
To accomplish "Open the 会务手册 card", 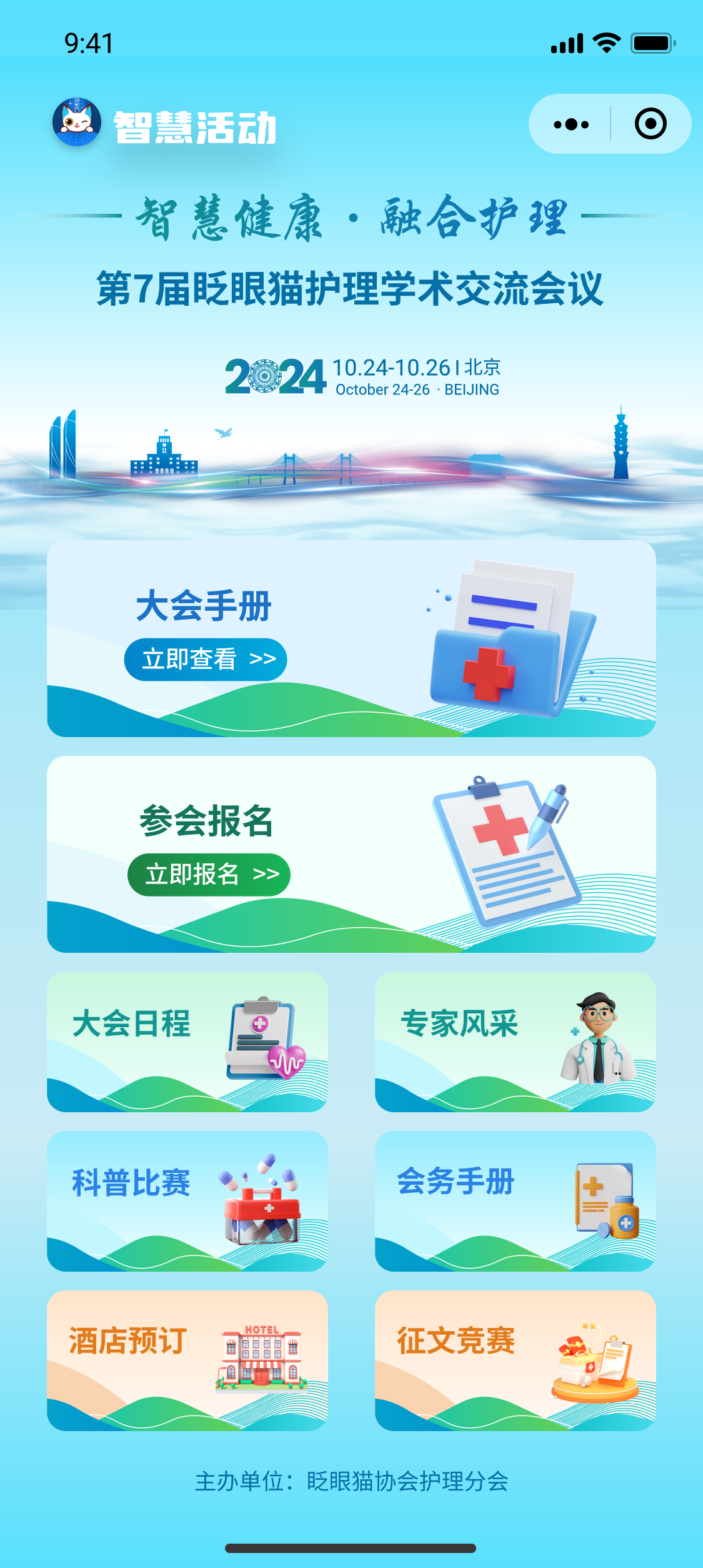I will point(515,1201).
